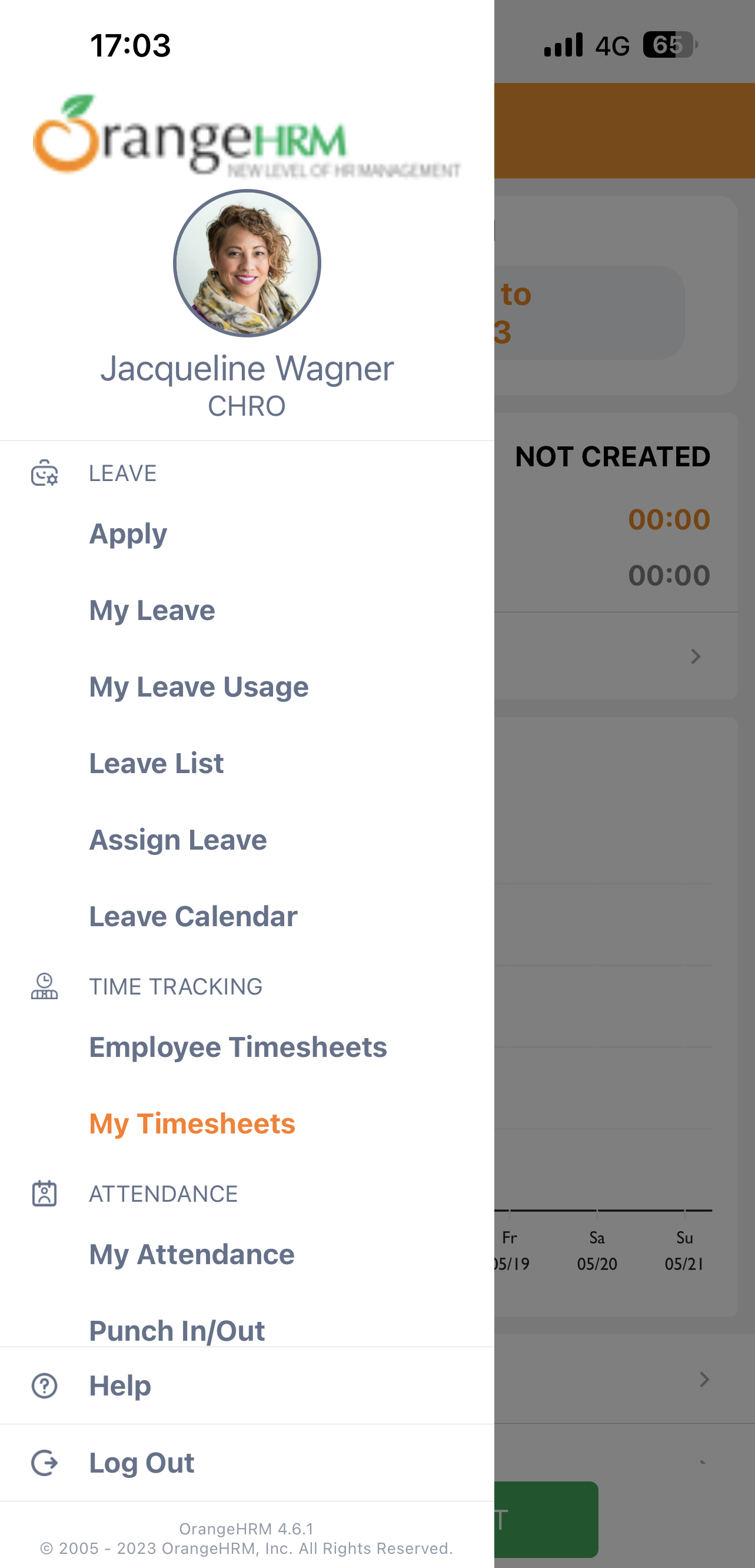Open My Leave Usage

198,687
